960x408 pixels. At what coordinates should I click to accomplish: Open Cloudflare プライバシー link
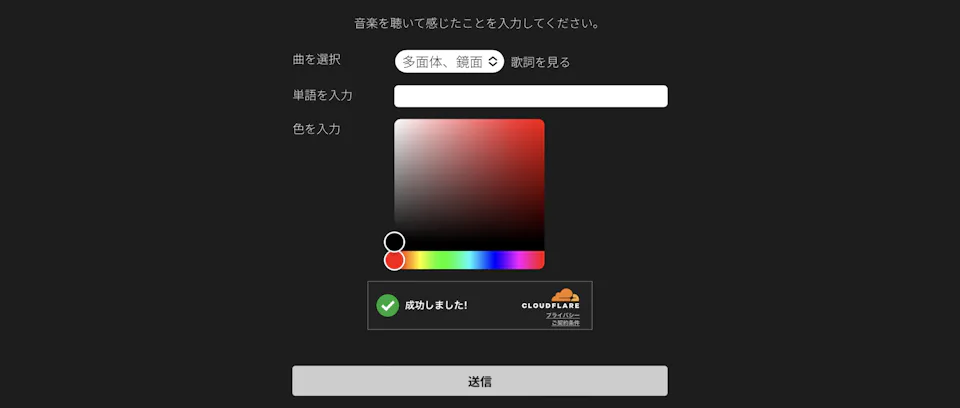point(563,315)
